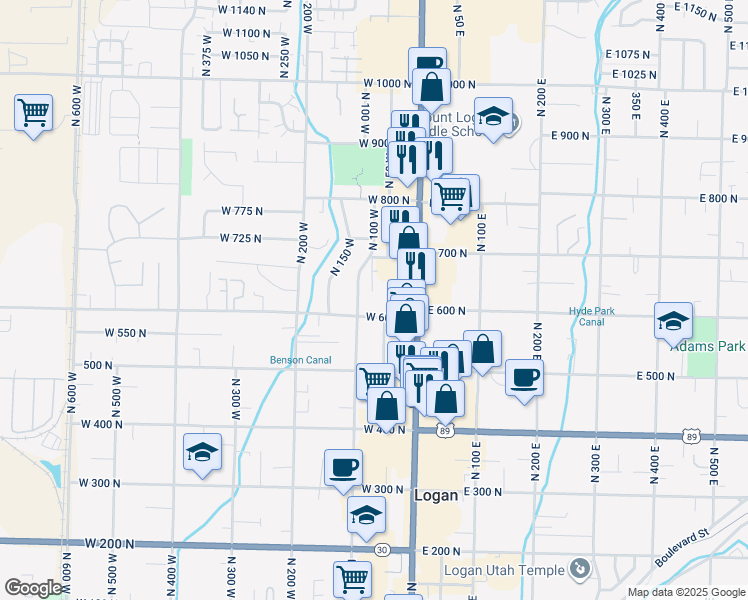Tap the shopping bag marker at 1000 N
748x600 pixels.
pyautogui.click(x=431, y=87)
